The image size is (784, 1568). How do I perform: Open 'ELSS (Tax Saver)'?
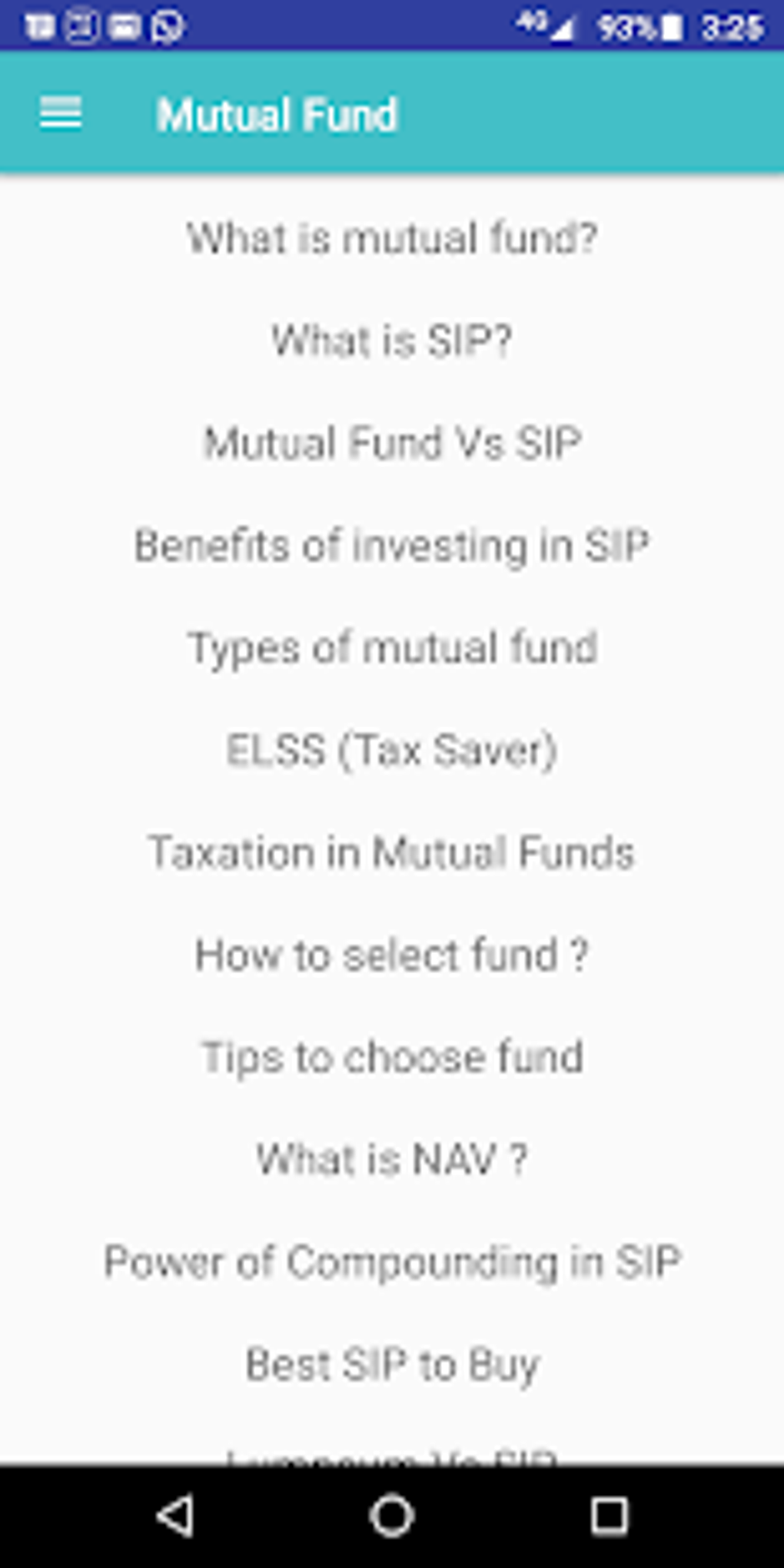coord(392,749)
